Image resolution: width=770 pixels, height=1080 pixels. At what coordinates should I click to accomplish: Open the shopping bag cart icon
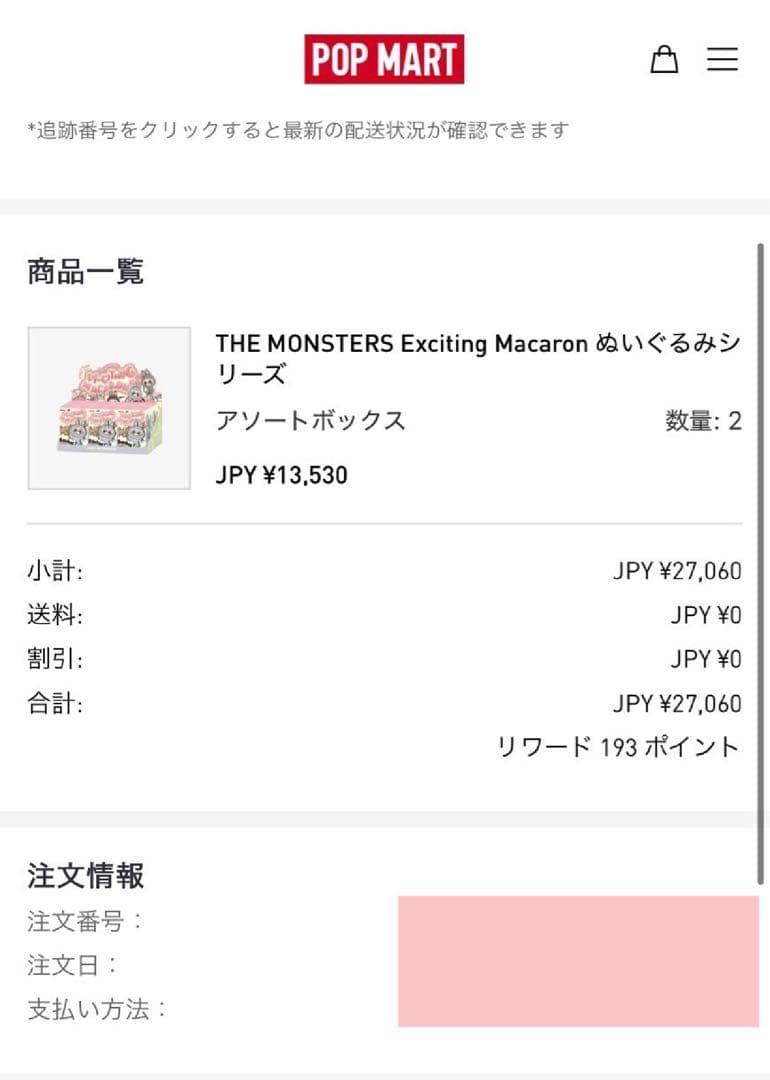pos(664,60)
